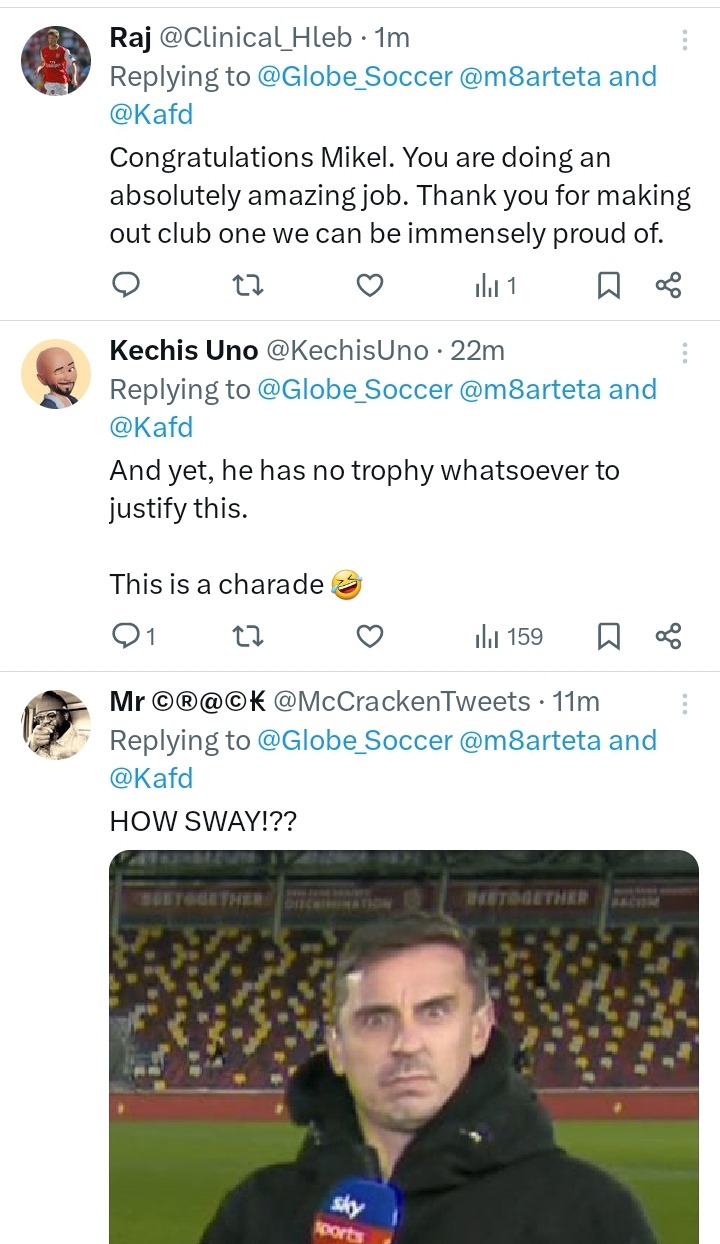
Task: Open overflow menu on Raj's tweet
Action: [685, 40]
